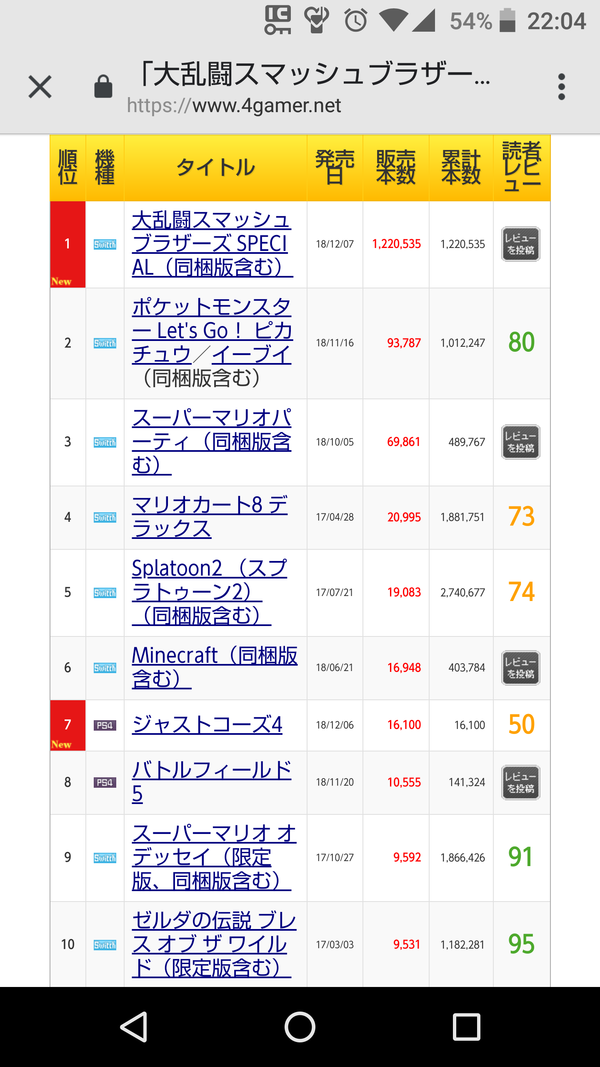Open the スーパーマリオ オデッセイ link
Screen dimensions: 600x1067
(214, 857)
